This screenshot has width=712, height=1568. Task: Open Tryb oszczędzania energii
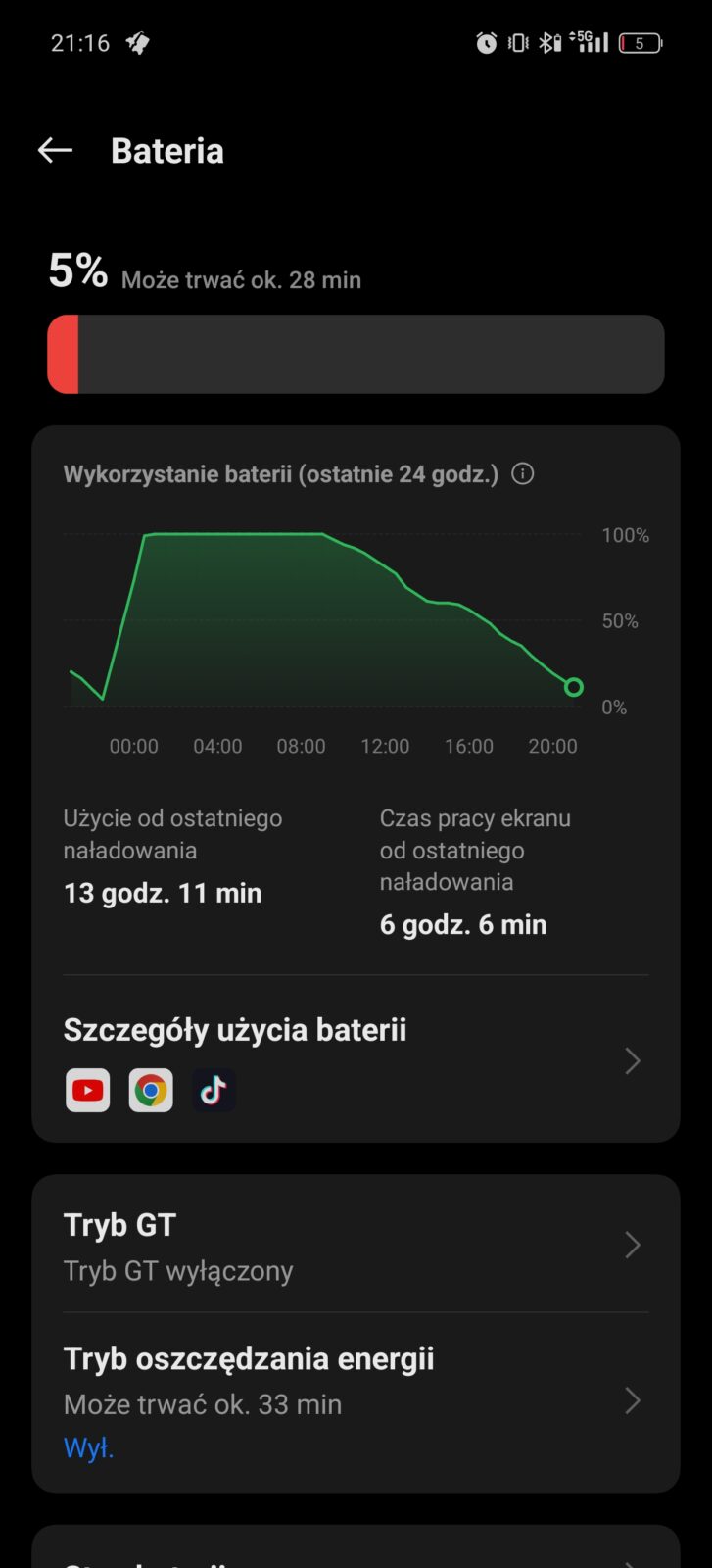[355, 1400]
